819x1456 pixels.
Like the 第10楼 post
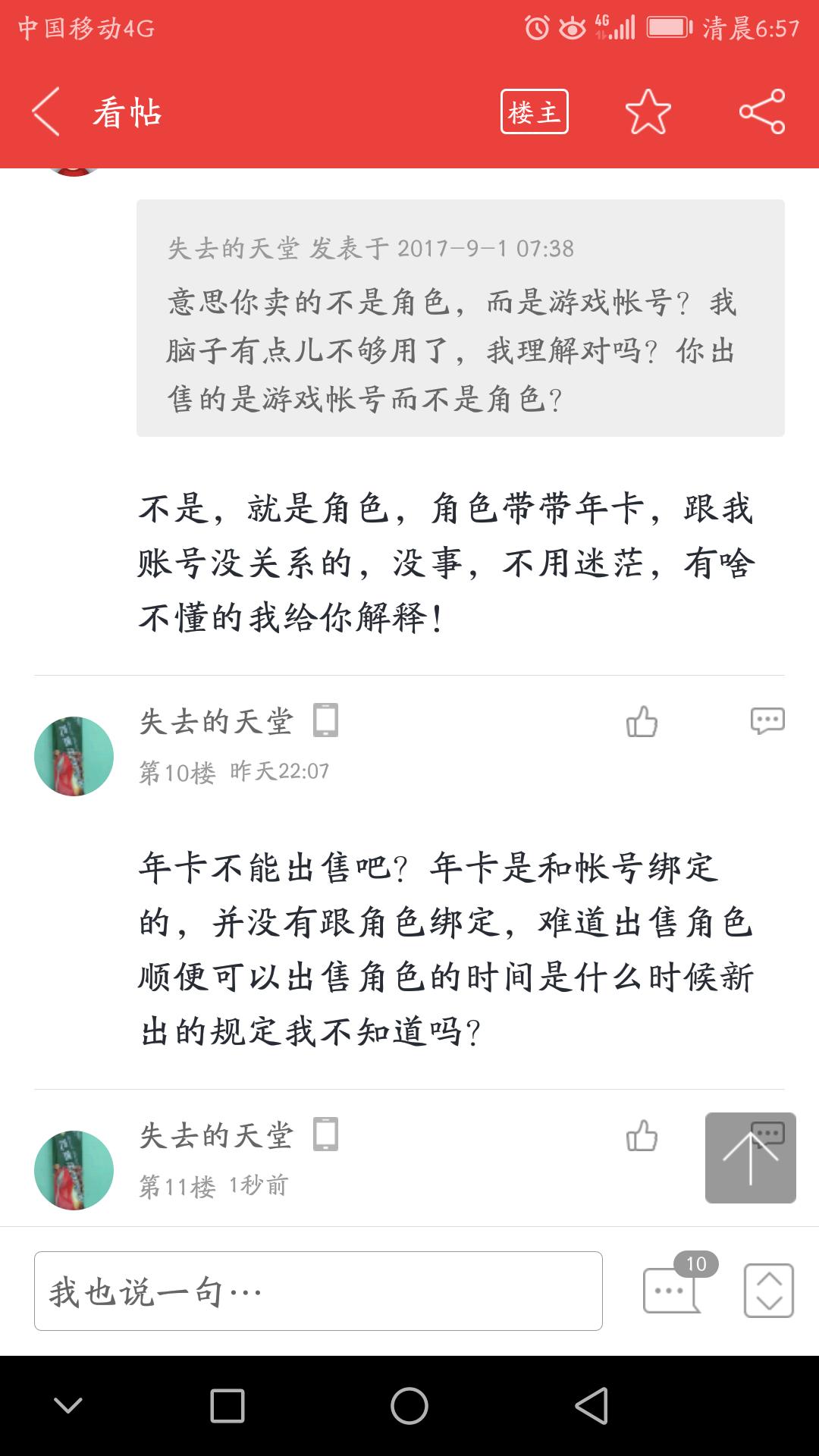(x=642, y=722)
